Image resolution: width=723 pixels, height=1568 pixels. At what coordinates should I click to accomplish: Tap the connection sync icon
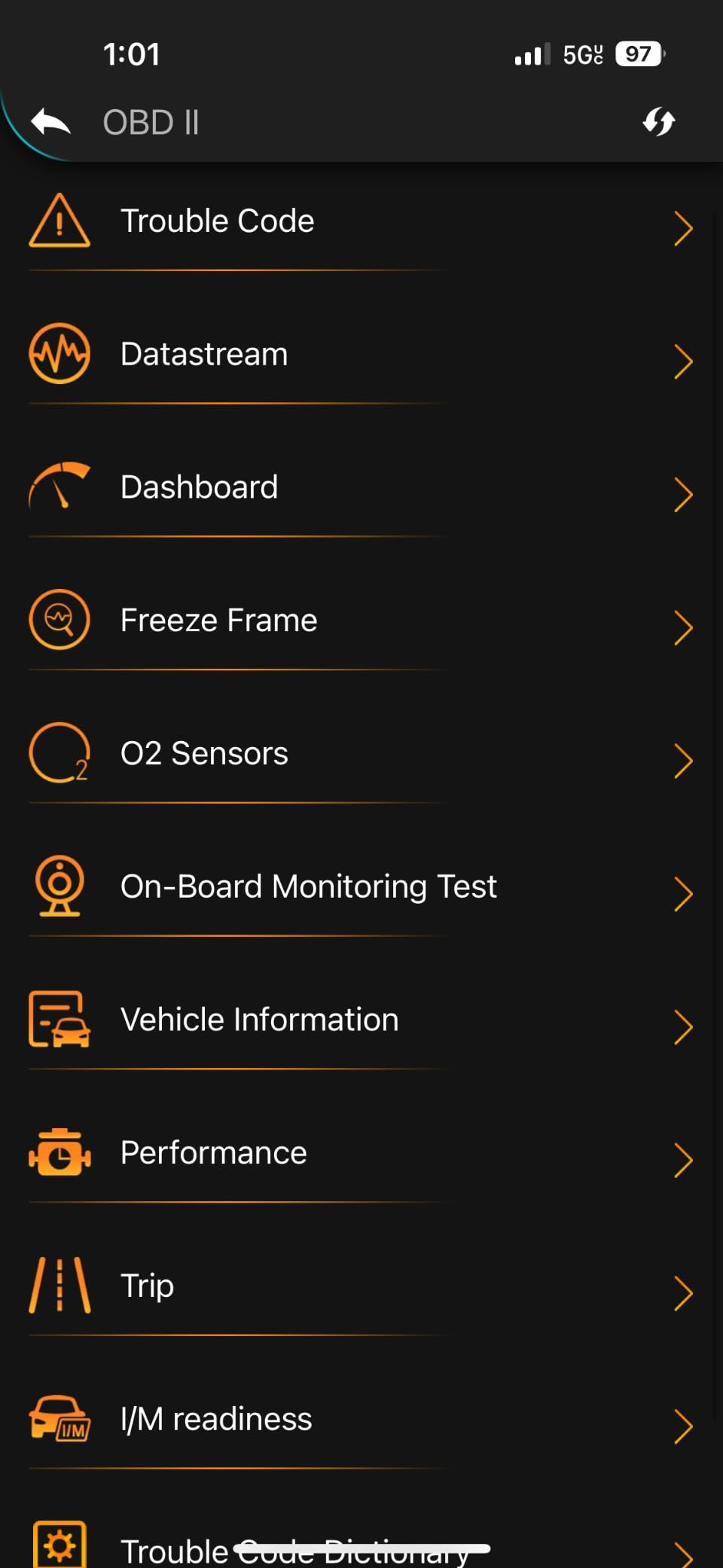(658, 122)
